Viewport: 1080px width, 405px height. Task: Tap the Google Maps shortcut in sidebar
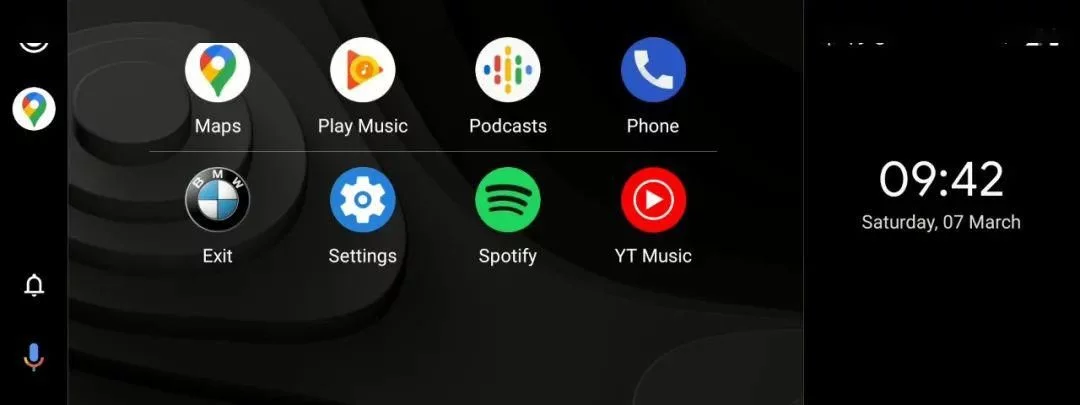pos(34,108)
